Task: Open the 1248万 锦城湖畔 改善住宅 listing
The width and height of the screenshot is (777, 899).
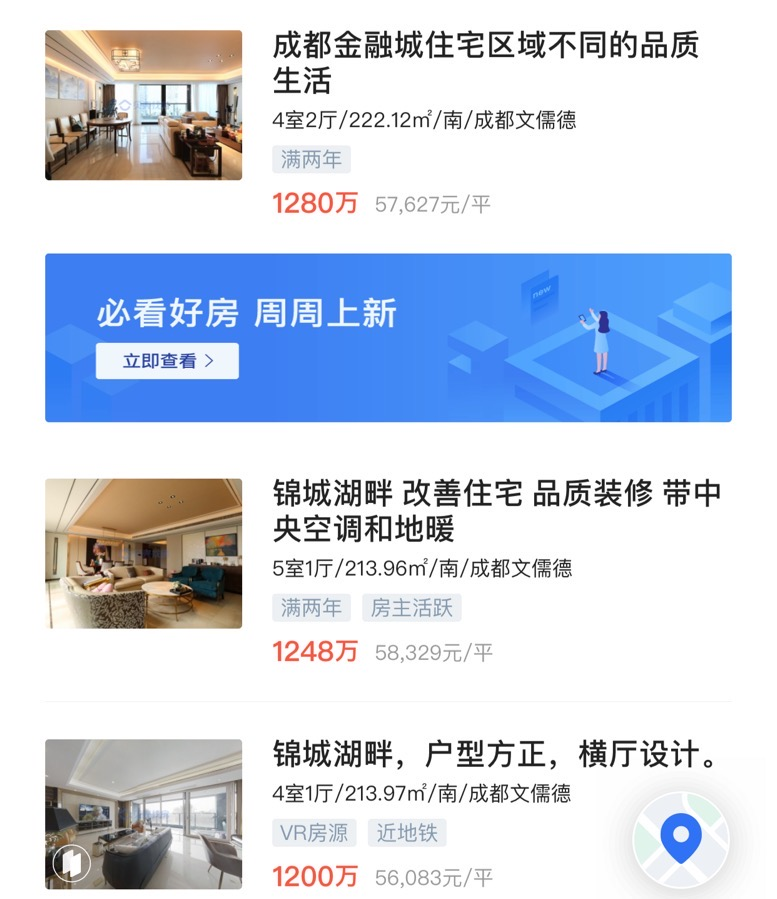Action: (x=496, y=510)
